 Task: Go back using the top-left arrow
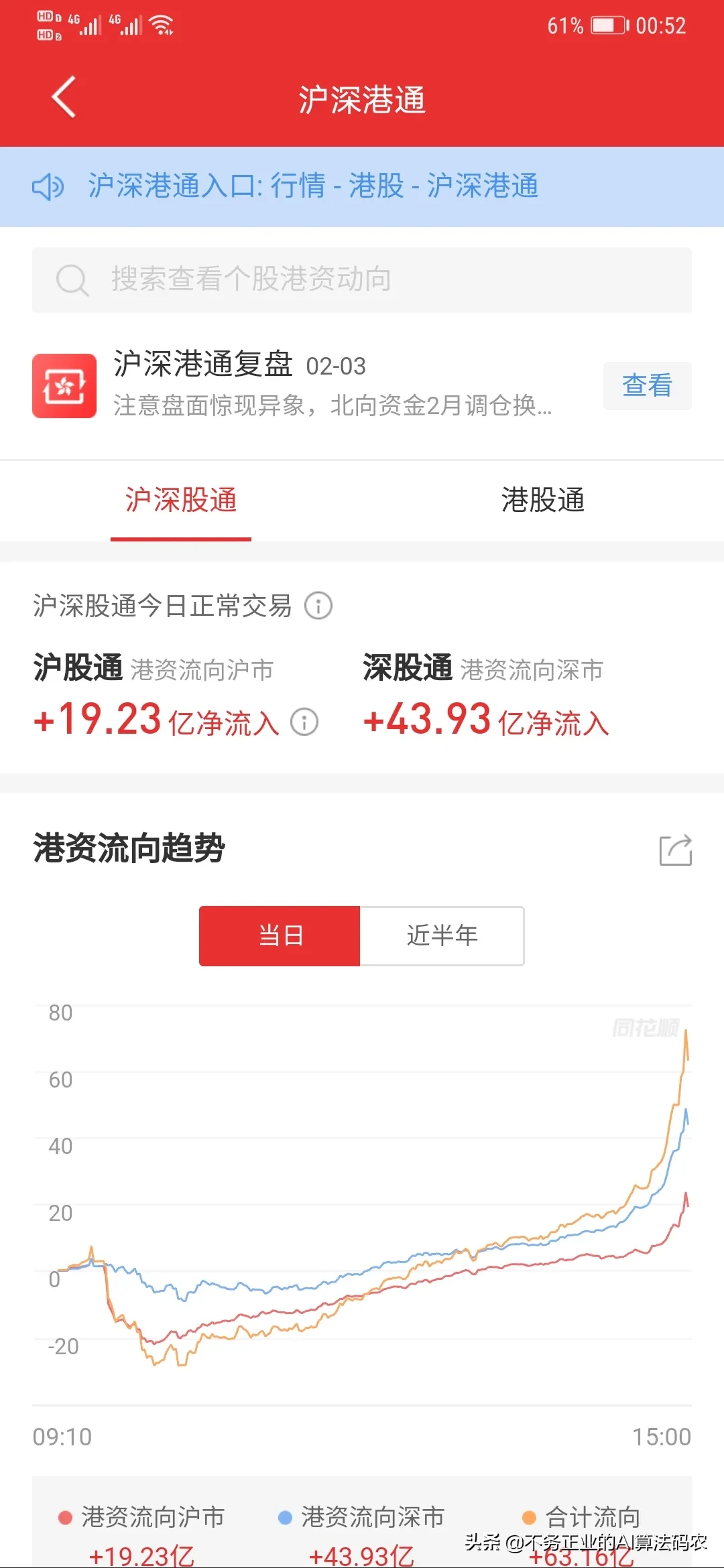pyautogui.click(x=64, y=97)
